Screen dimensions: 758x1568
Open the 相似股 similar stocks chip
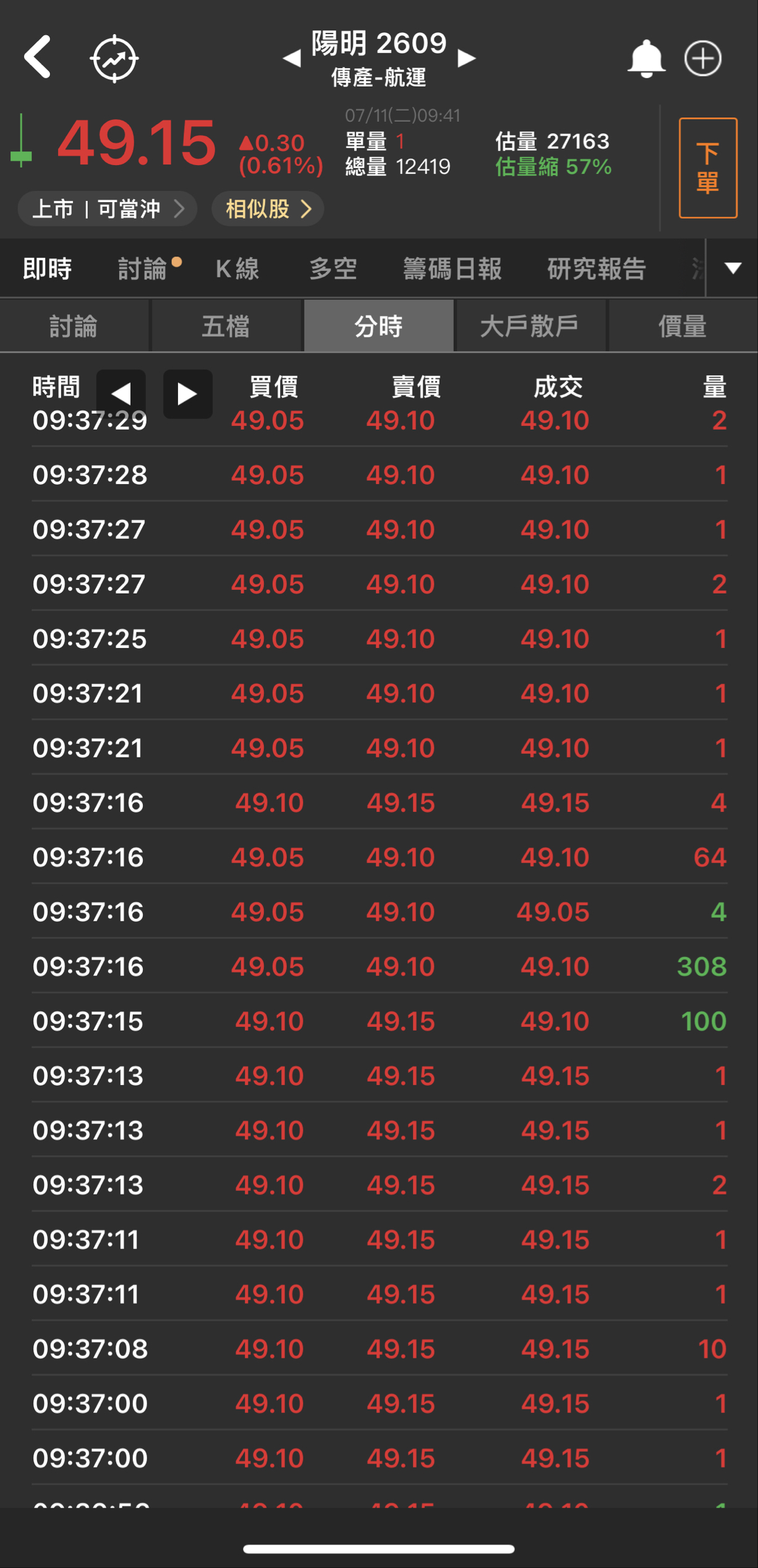[268, 209]
